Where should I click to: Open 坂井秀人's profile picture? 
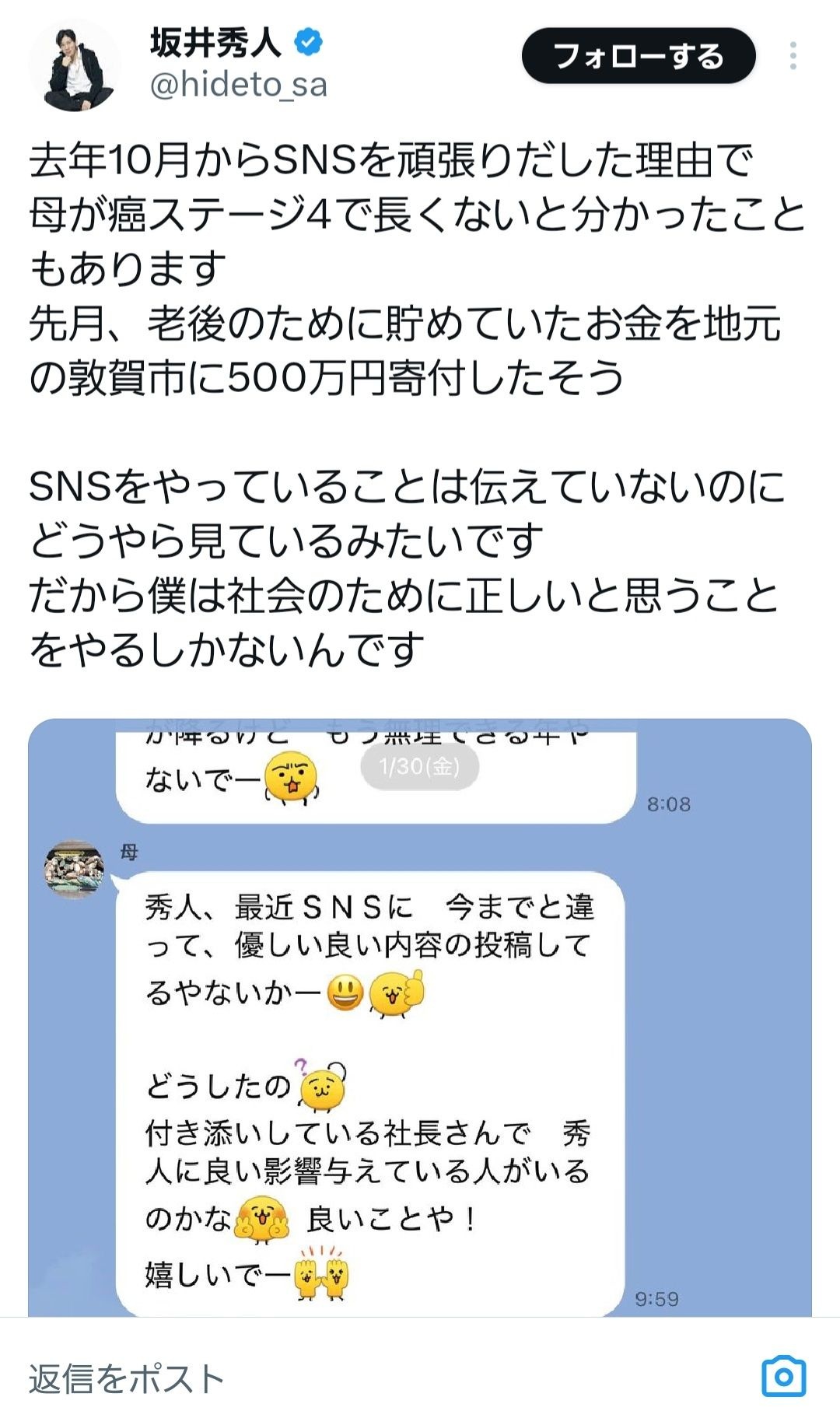click(x=75, y=65)
